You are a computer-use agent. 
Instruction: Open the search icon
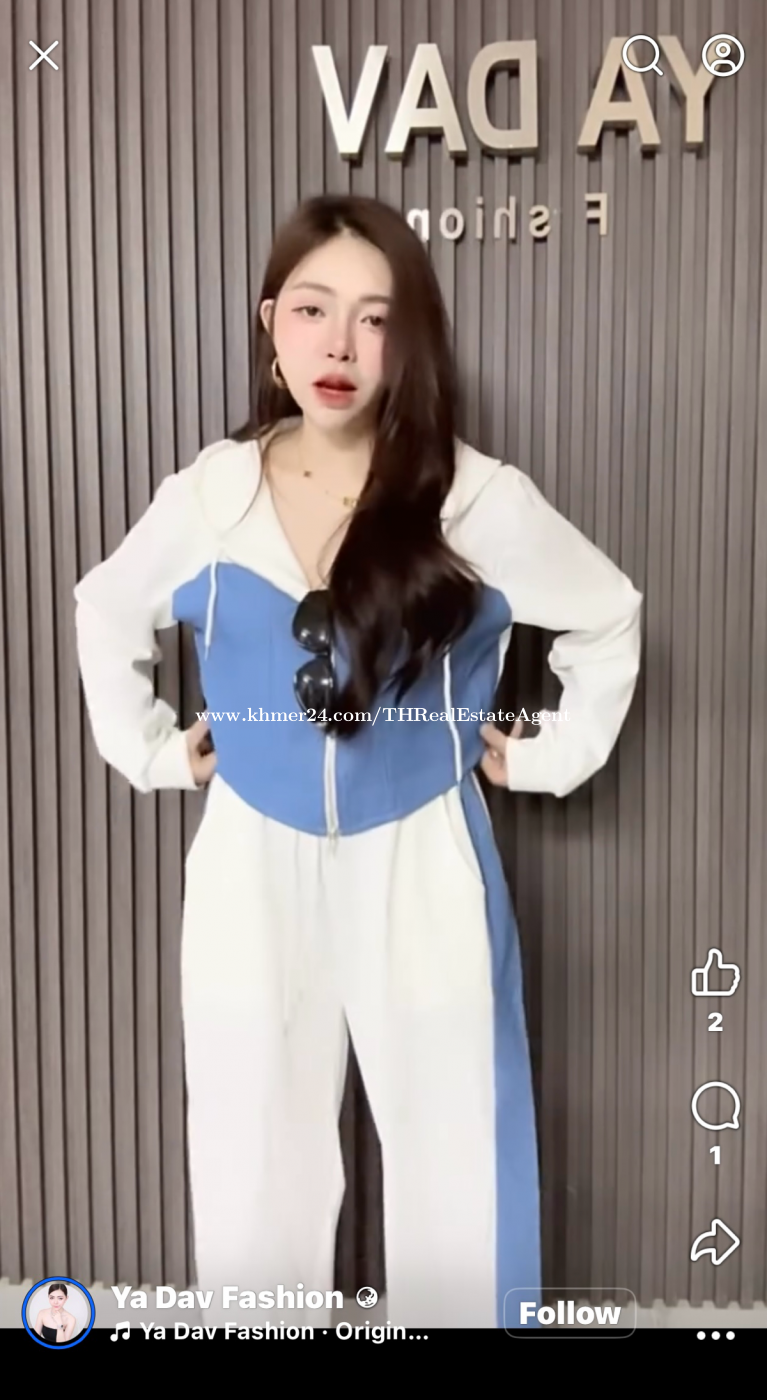[x=642, y=56]
